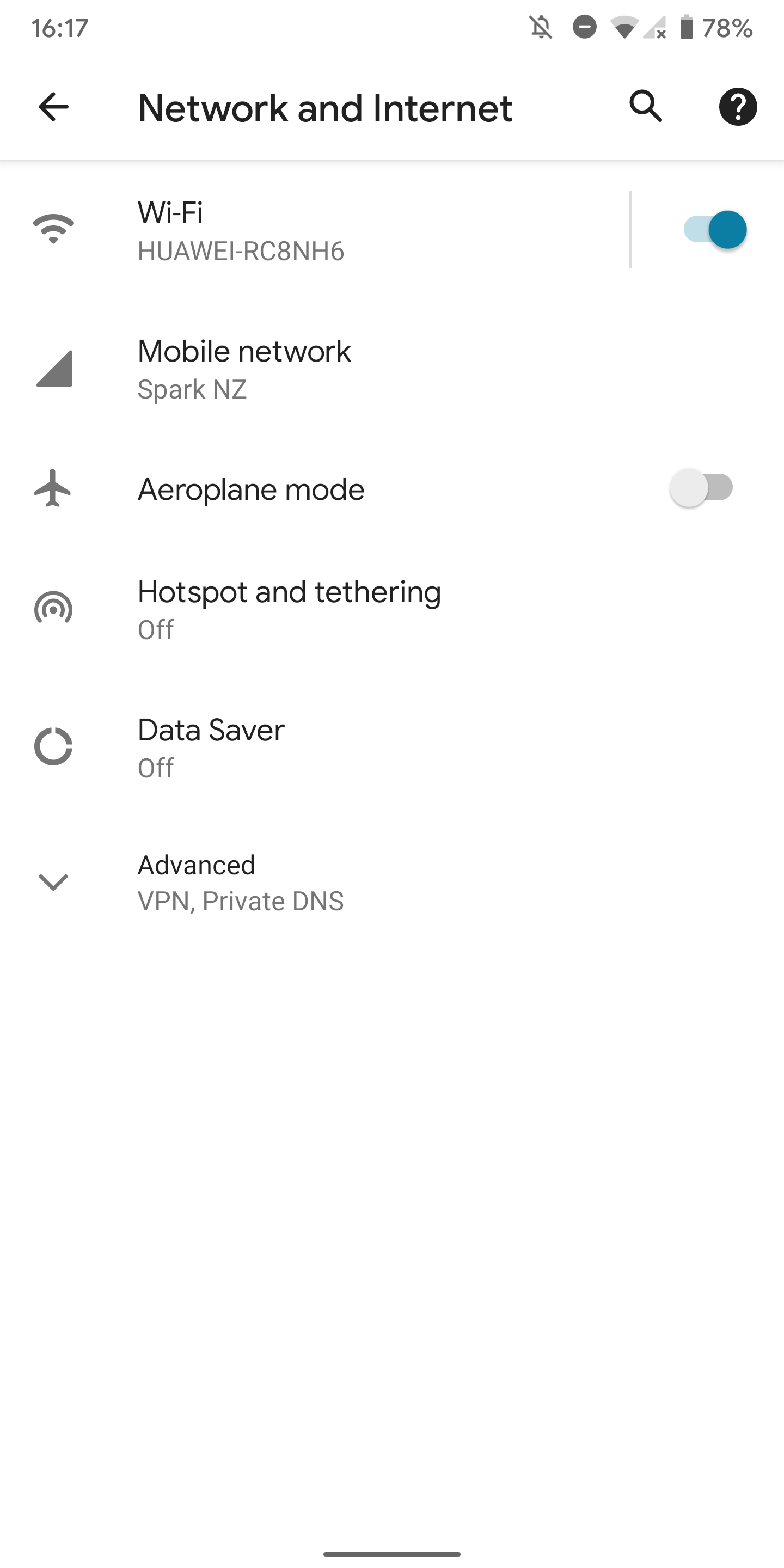Open the help question mark icon

click(x=738, y=107)
